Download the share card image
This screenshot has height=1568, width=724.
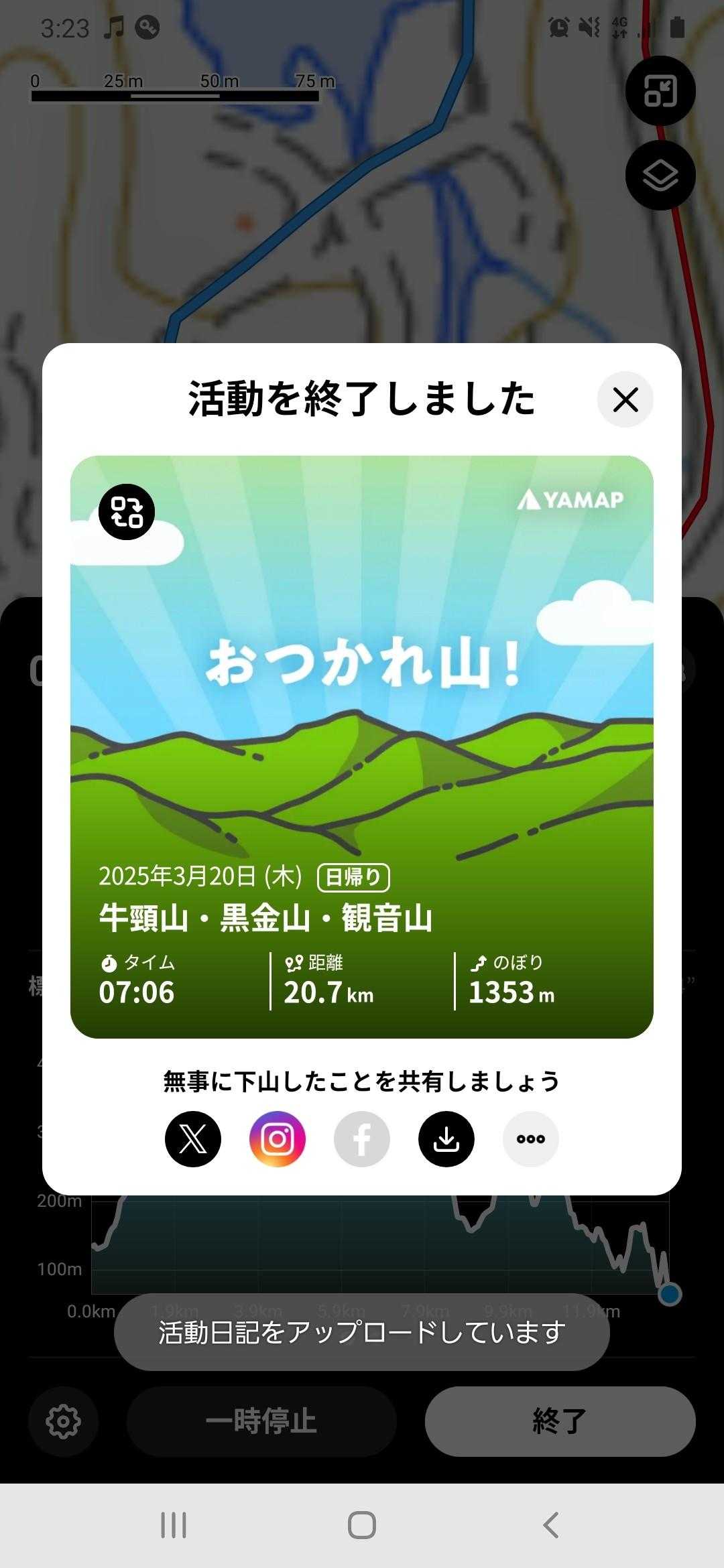[446, 1139]
